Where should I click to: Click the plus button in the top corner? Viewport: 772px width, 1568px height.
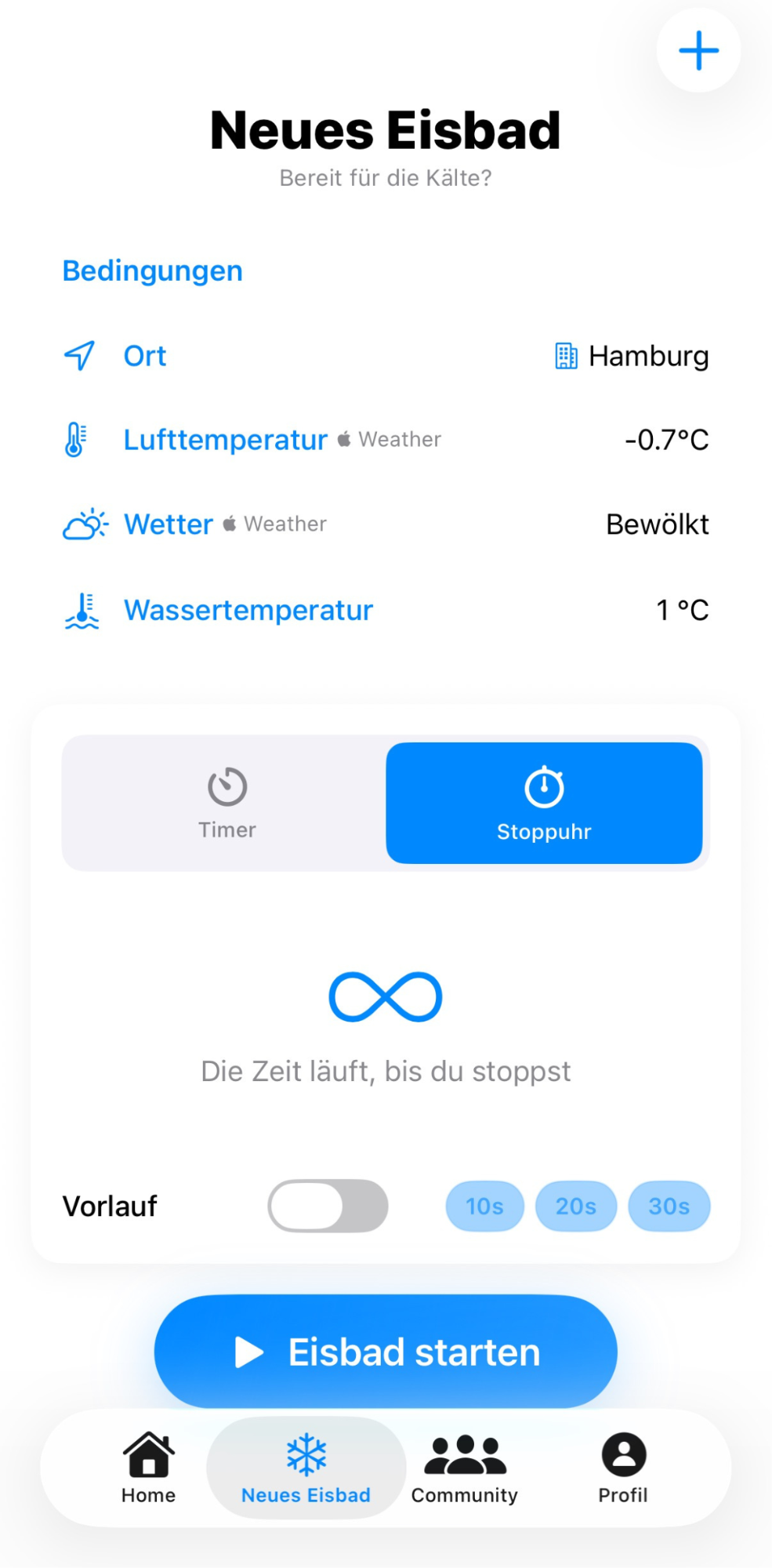point(698,50)
